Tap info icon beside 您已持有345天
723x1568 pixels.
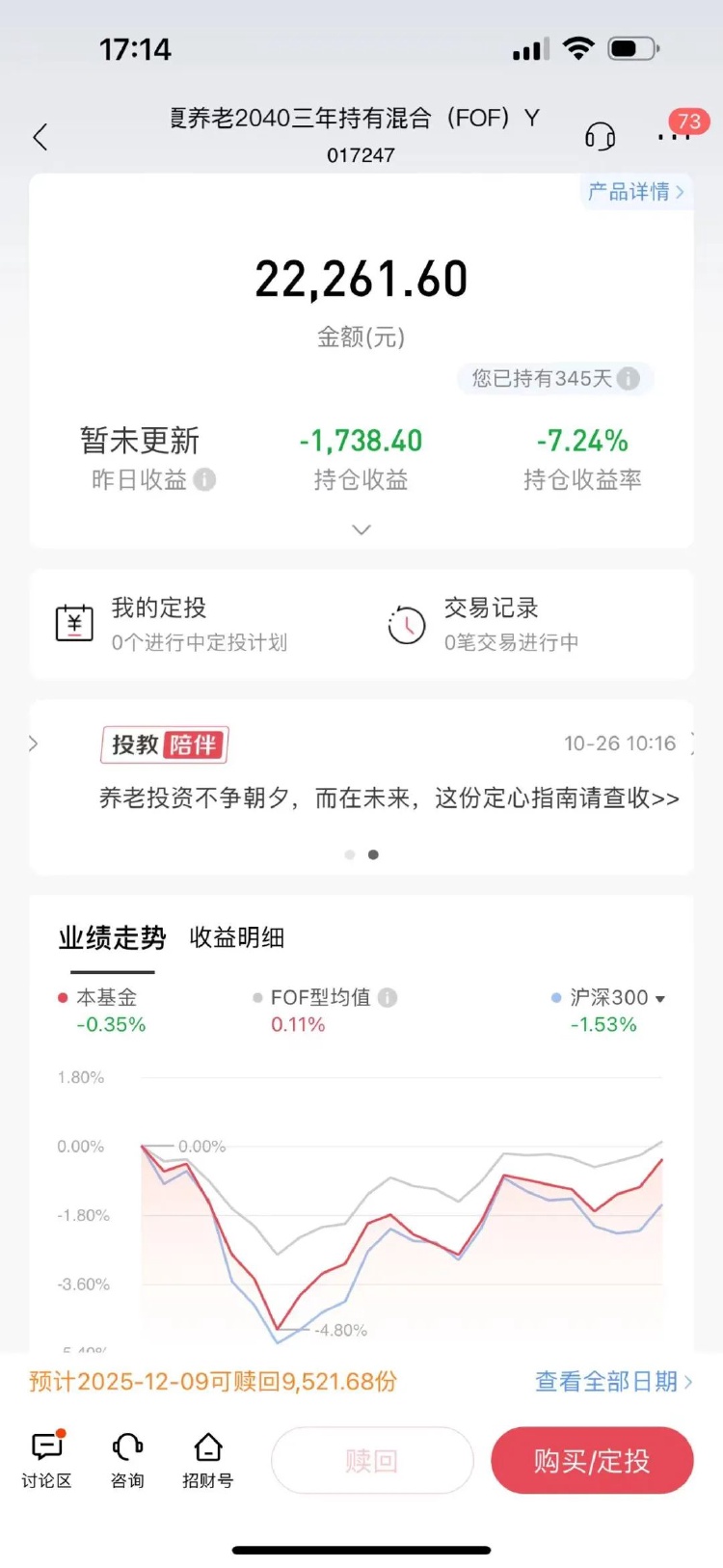629,378
